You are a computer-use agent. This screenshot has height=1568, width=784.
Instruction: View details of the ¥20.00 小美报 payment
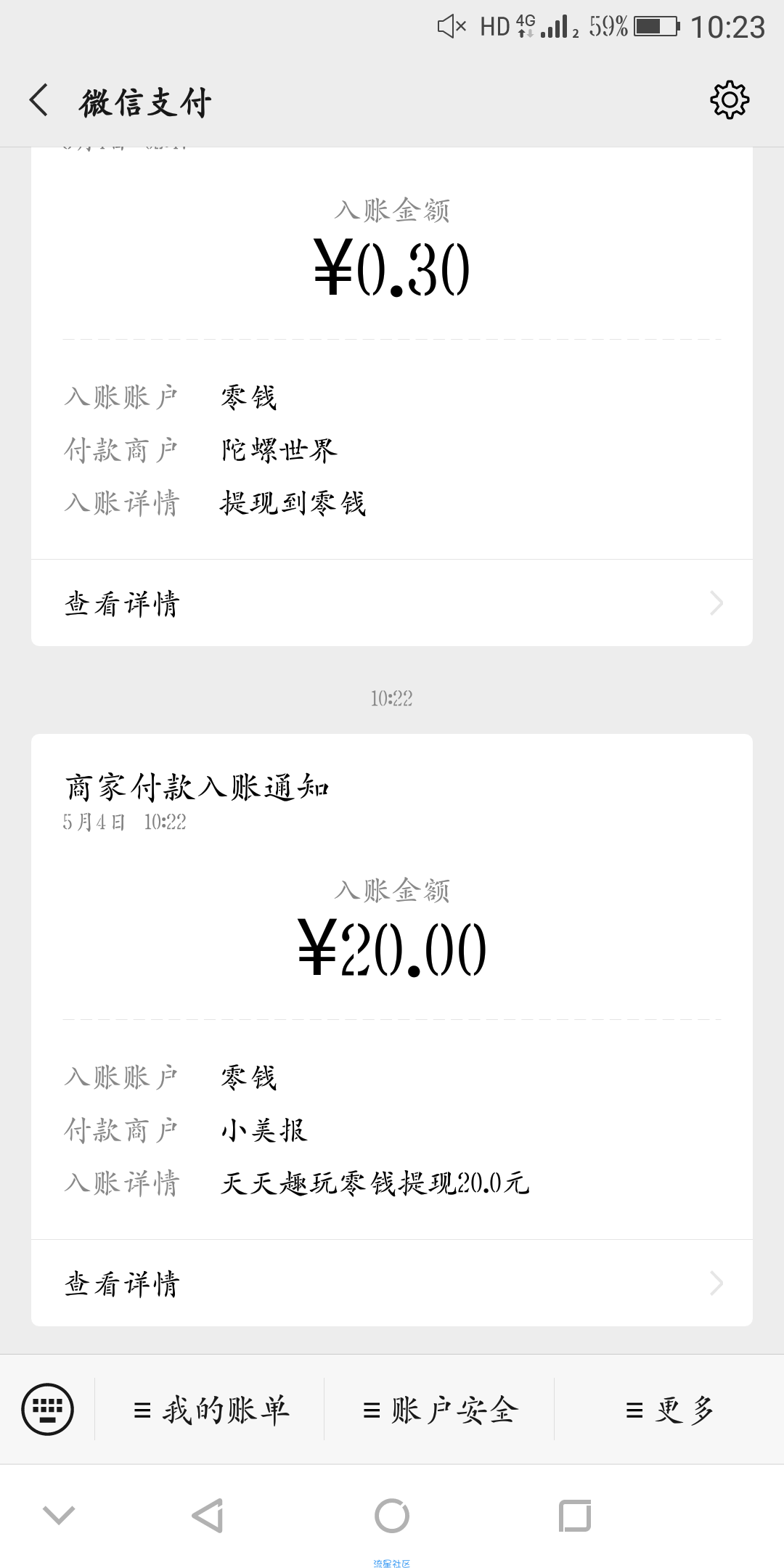pyautogui.click(x=392, y=1283)
